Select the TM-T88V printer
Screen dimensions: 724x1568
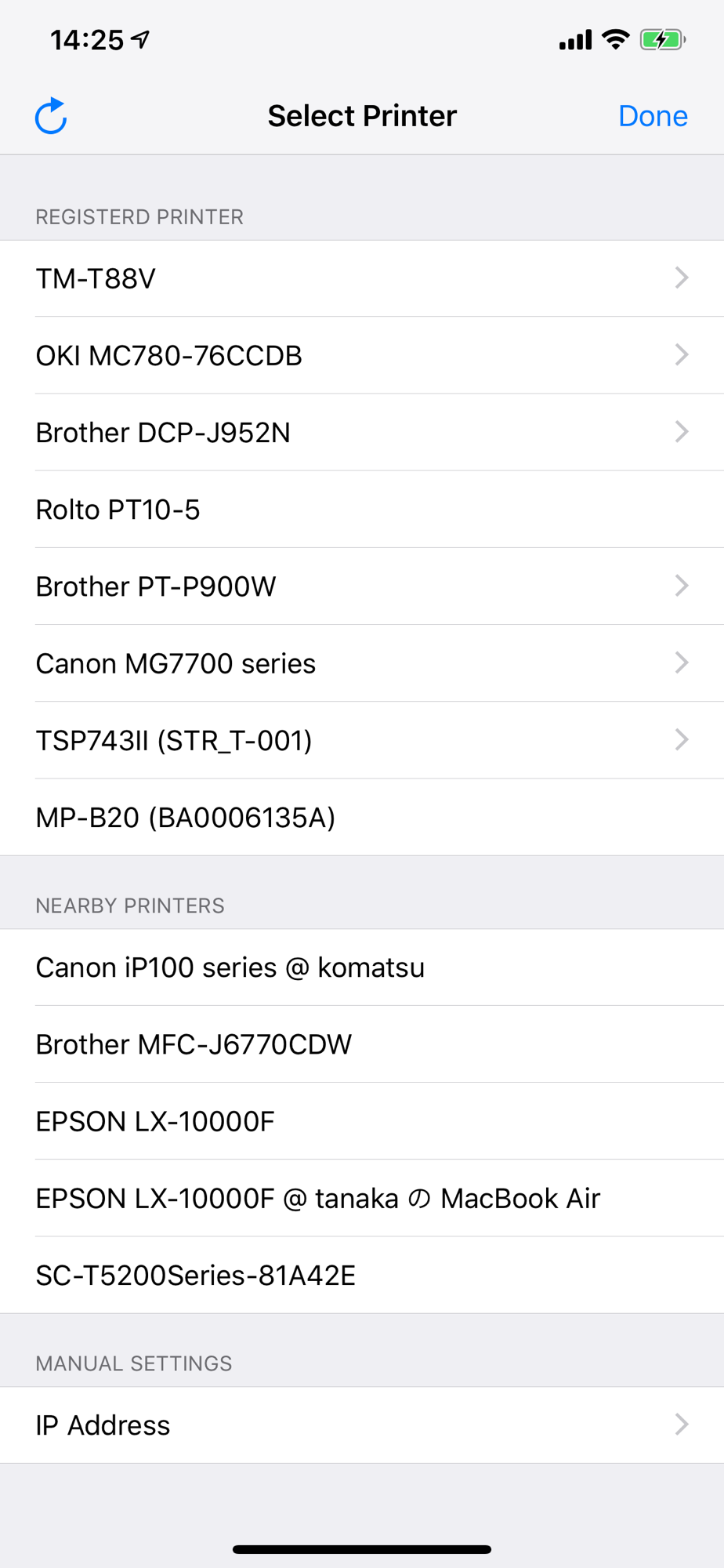pyautogui.click(x=360, y=278)
